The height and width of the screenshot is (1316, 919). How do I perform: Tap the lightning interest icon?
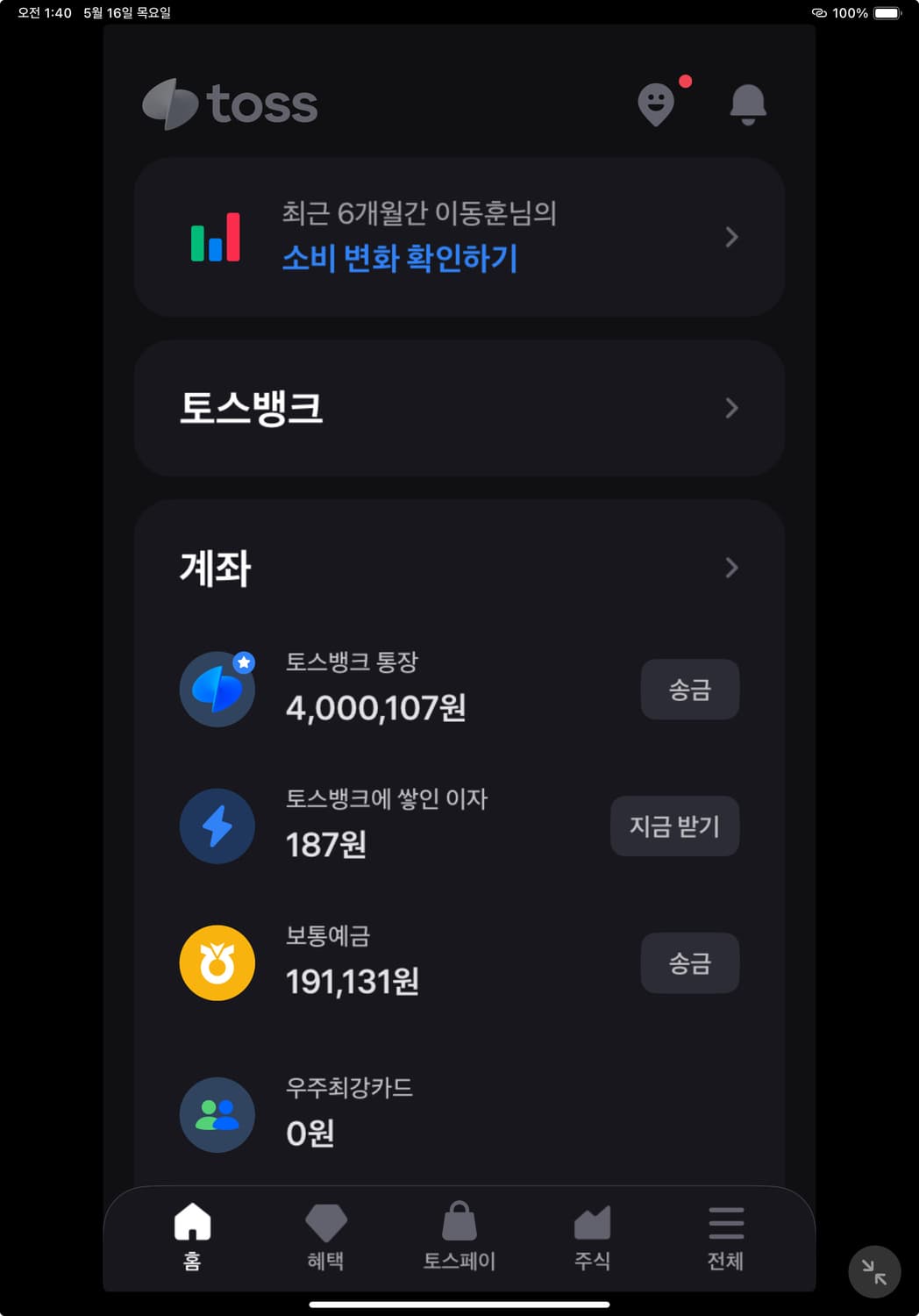[217, 826]
